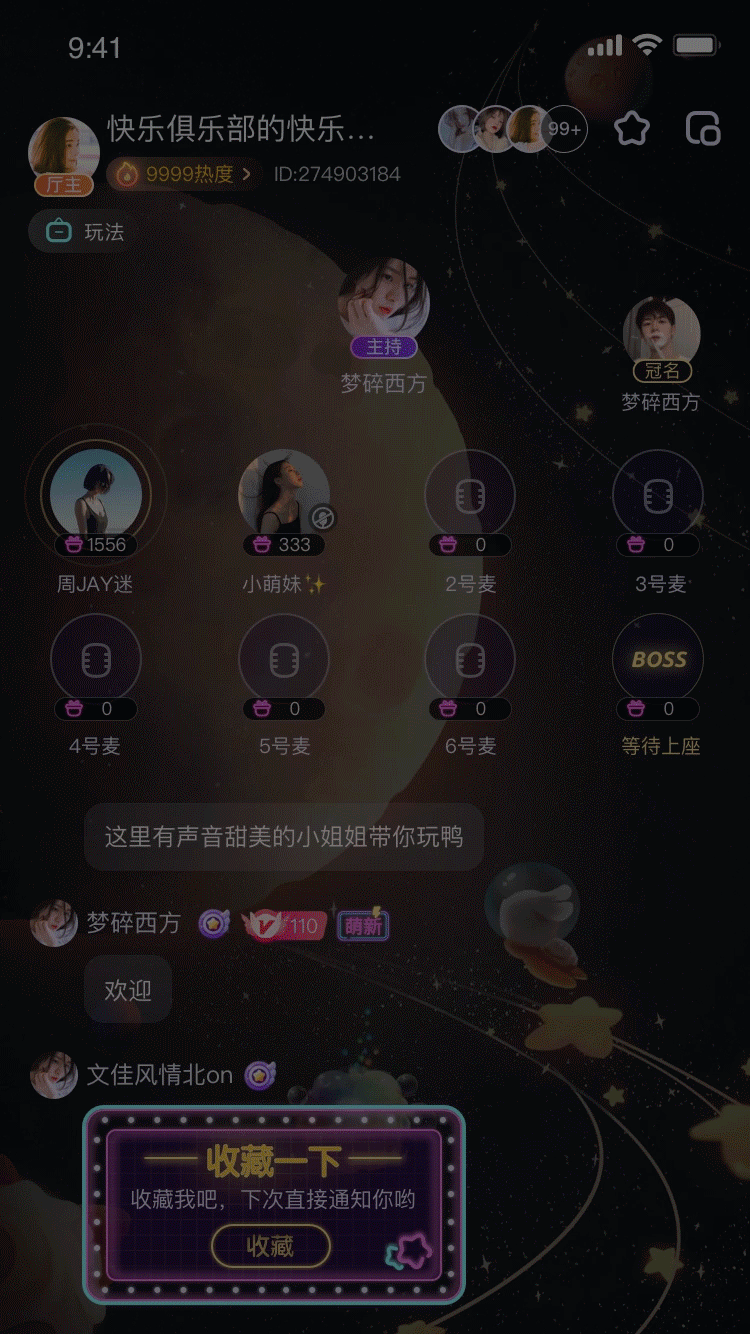Image resolution: width=750 pixels, height=1334 pixels.
Task: Expand the 9999热度 heat details
Action: pyautogui.click(x=178, y=172)
